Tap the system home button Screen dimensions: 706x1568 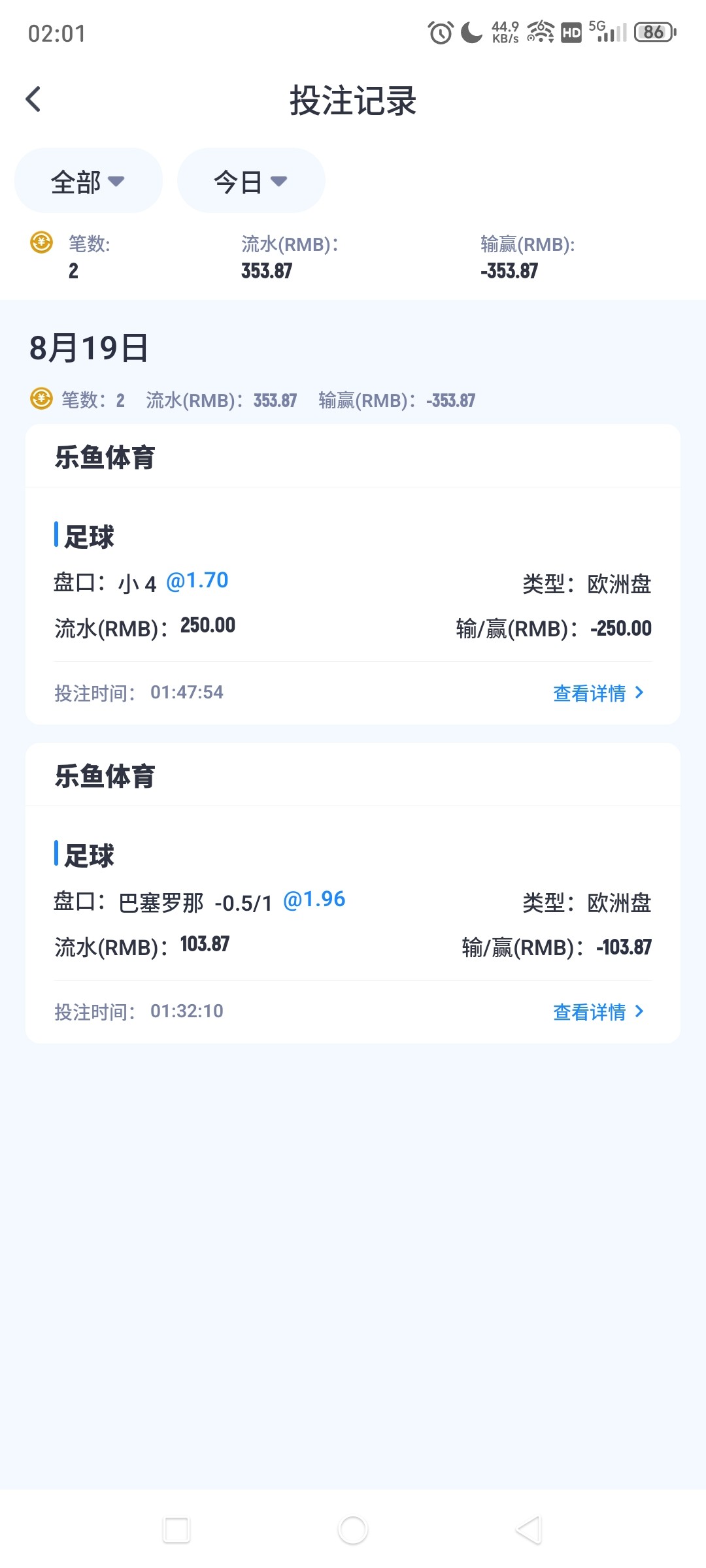[353, 1529]
